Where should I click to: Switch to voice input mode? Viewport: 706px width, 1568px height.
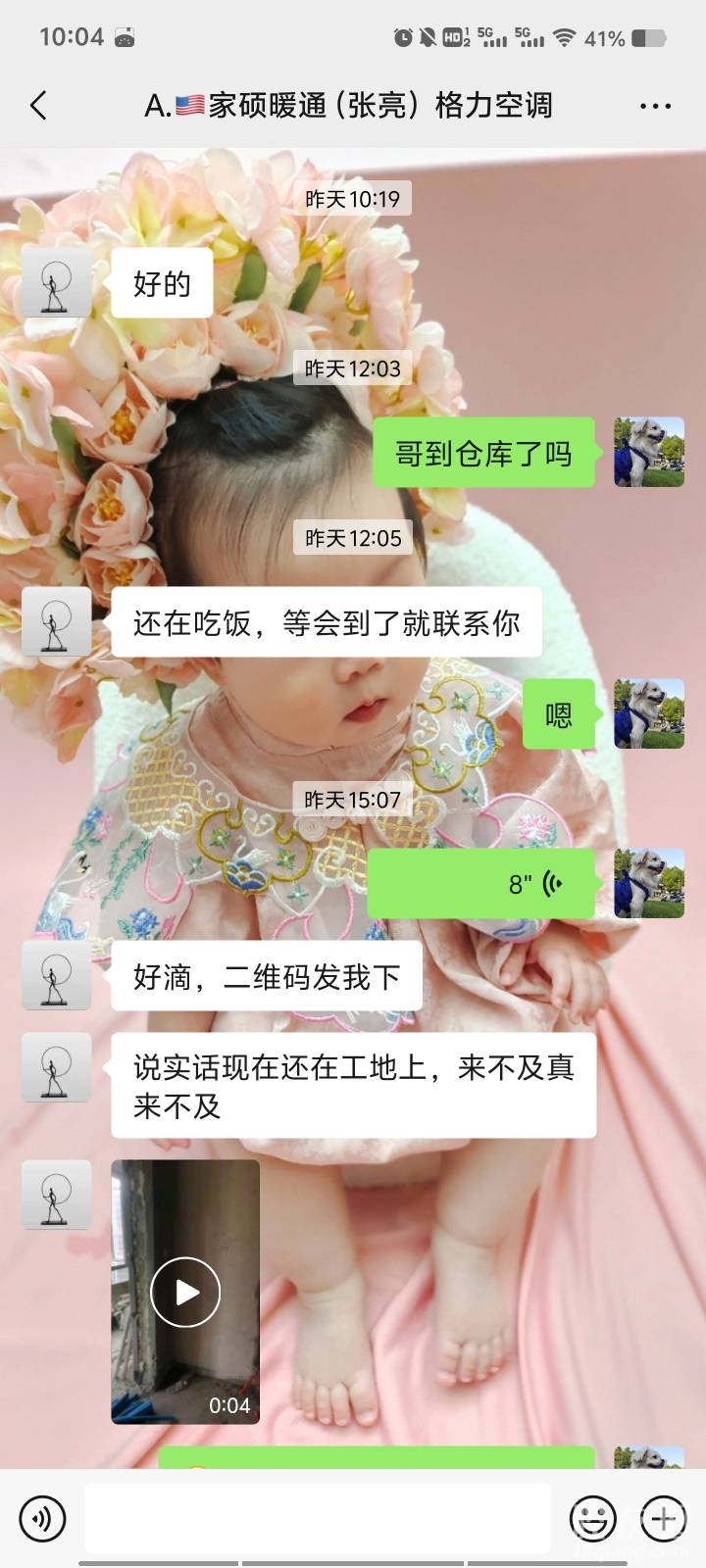pyautogui.click(x=42, y=1519)
